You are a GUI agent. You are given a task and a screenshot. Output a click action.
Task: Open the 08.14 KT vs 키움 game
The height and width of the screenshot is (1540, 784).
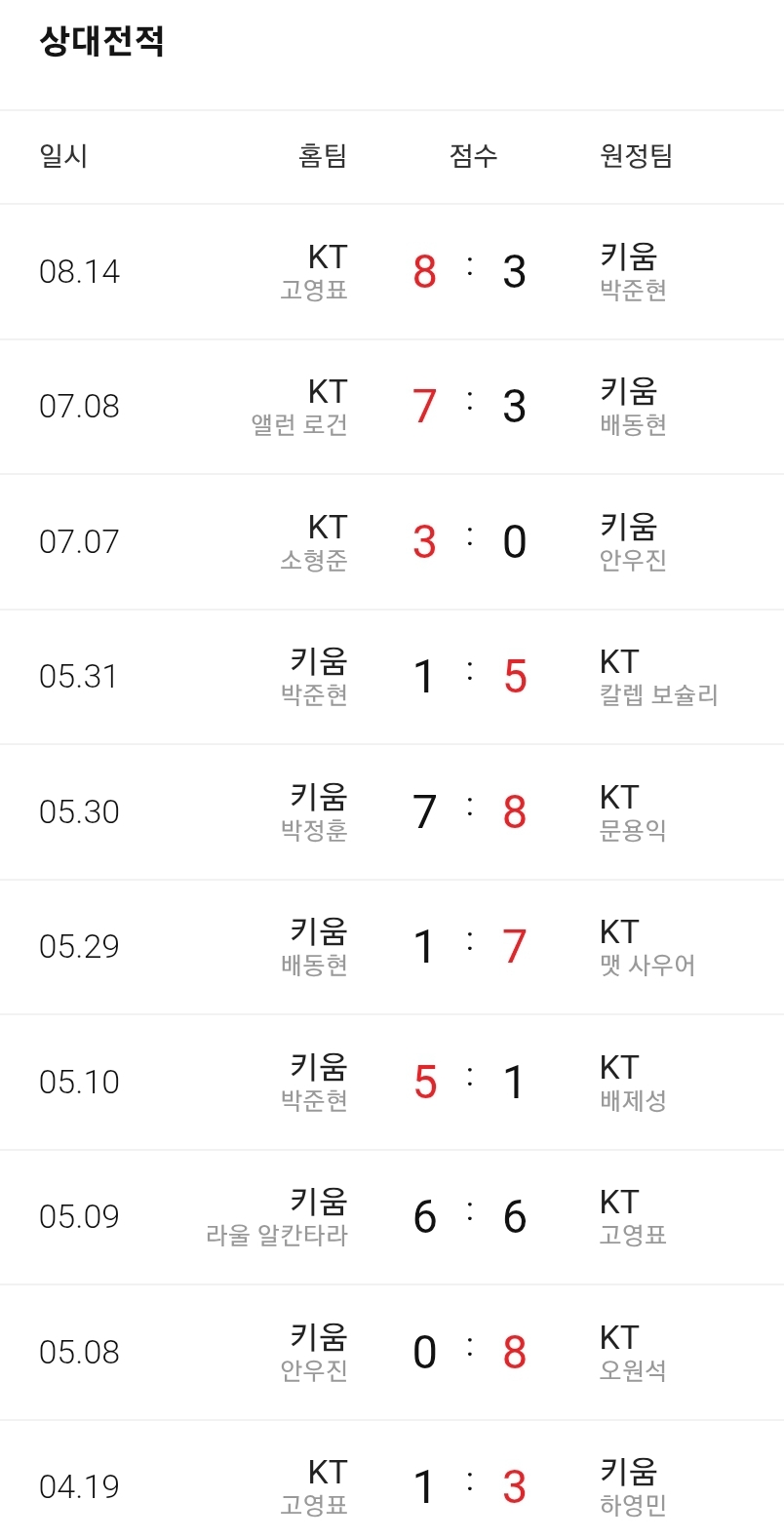392,272
